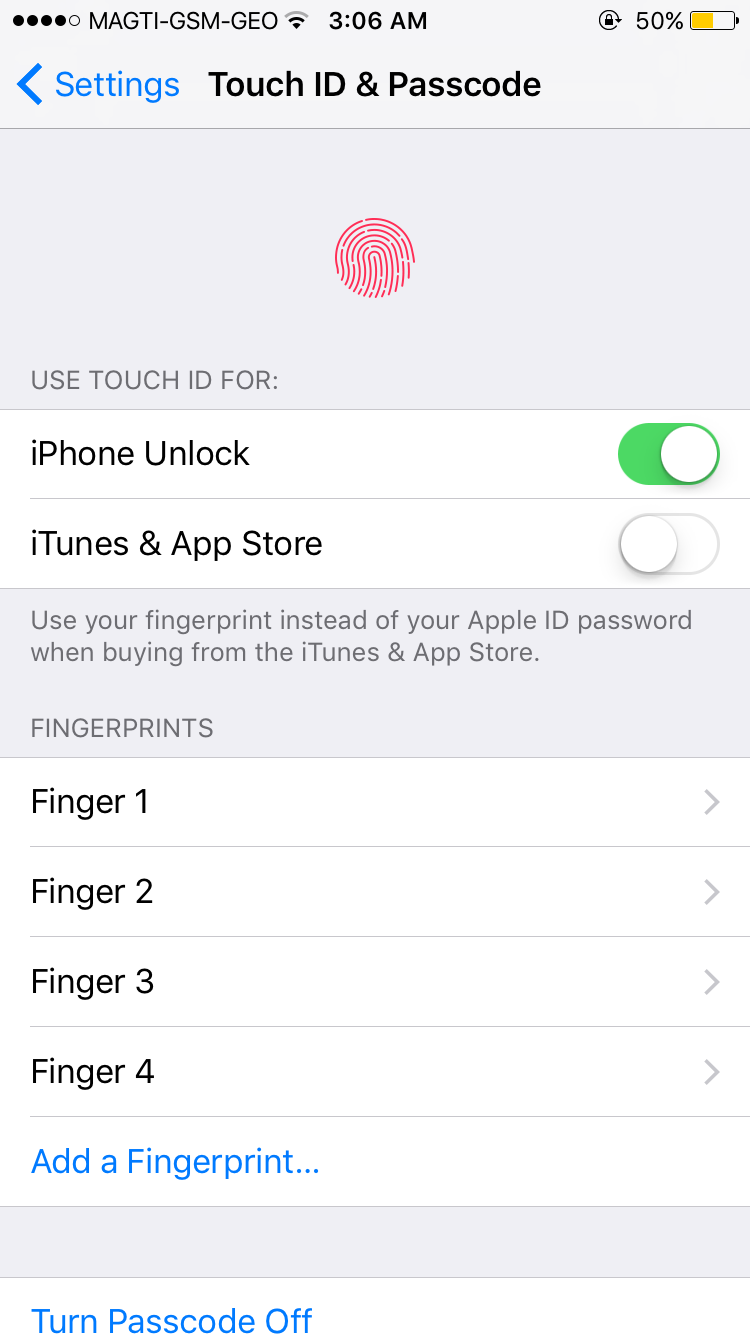
Task: Open the Finger 2 row
Action: 375,892
